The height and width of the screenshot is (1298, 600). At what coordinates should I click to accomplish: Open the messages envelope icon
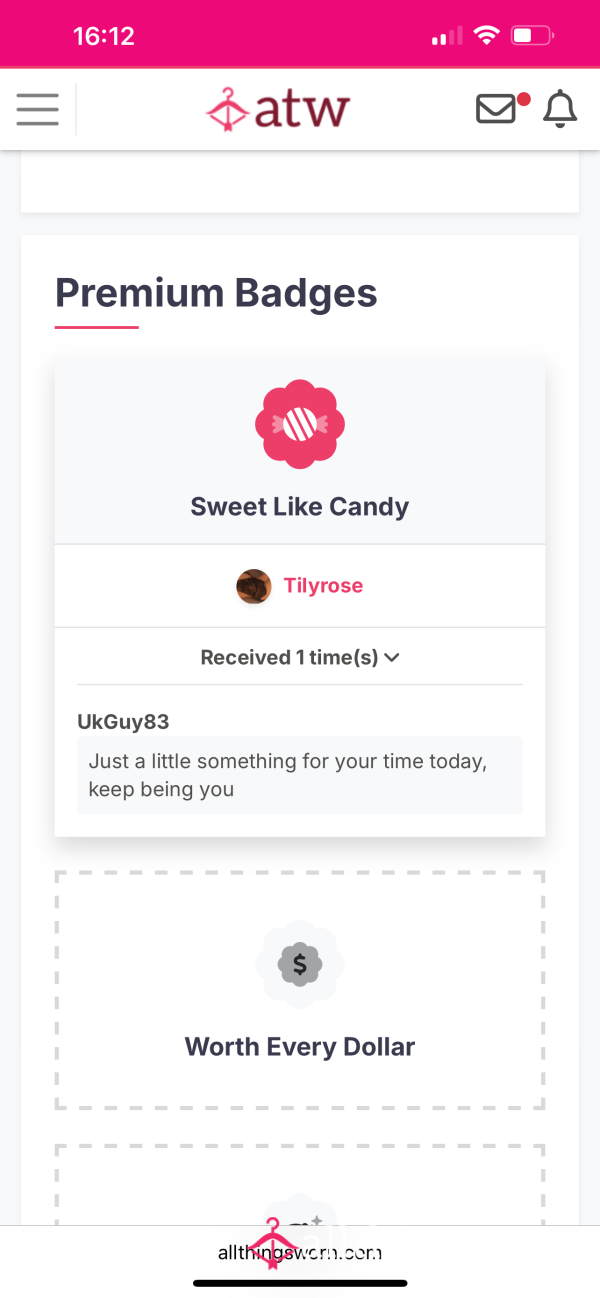497,109
